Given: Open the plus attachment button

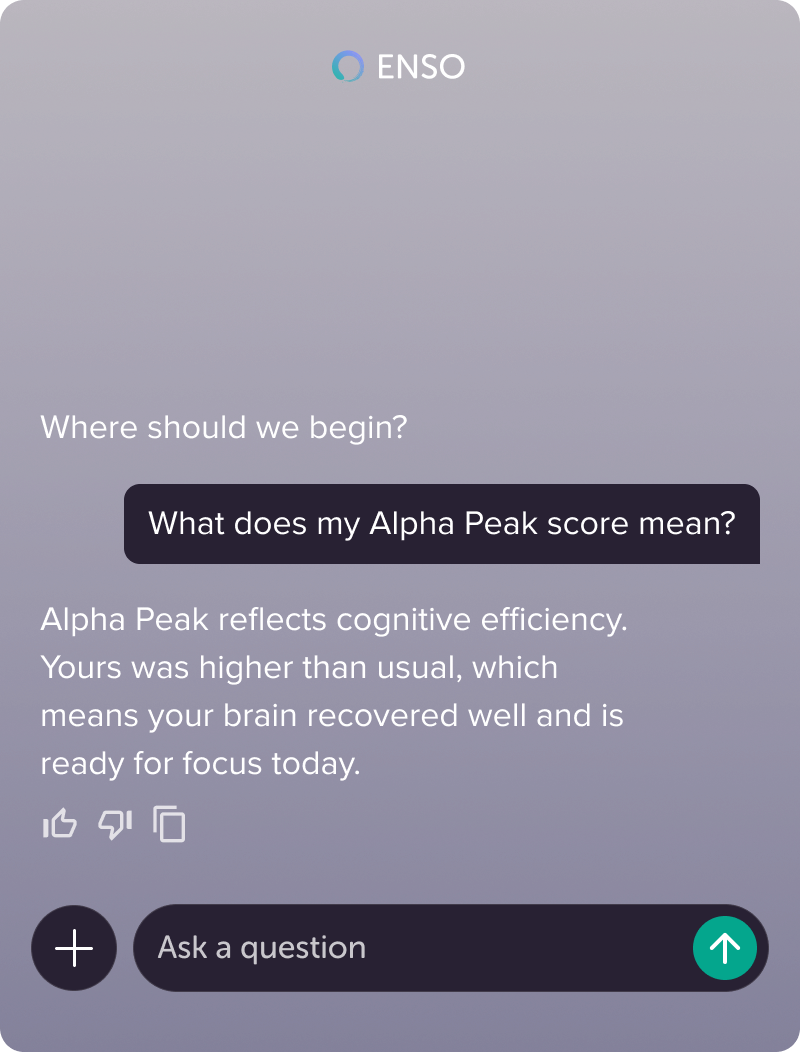Looking at the screenshot, I should coord(74,948).
